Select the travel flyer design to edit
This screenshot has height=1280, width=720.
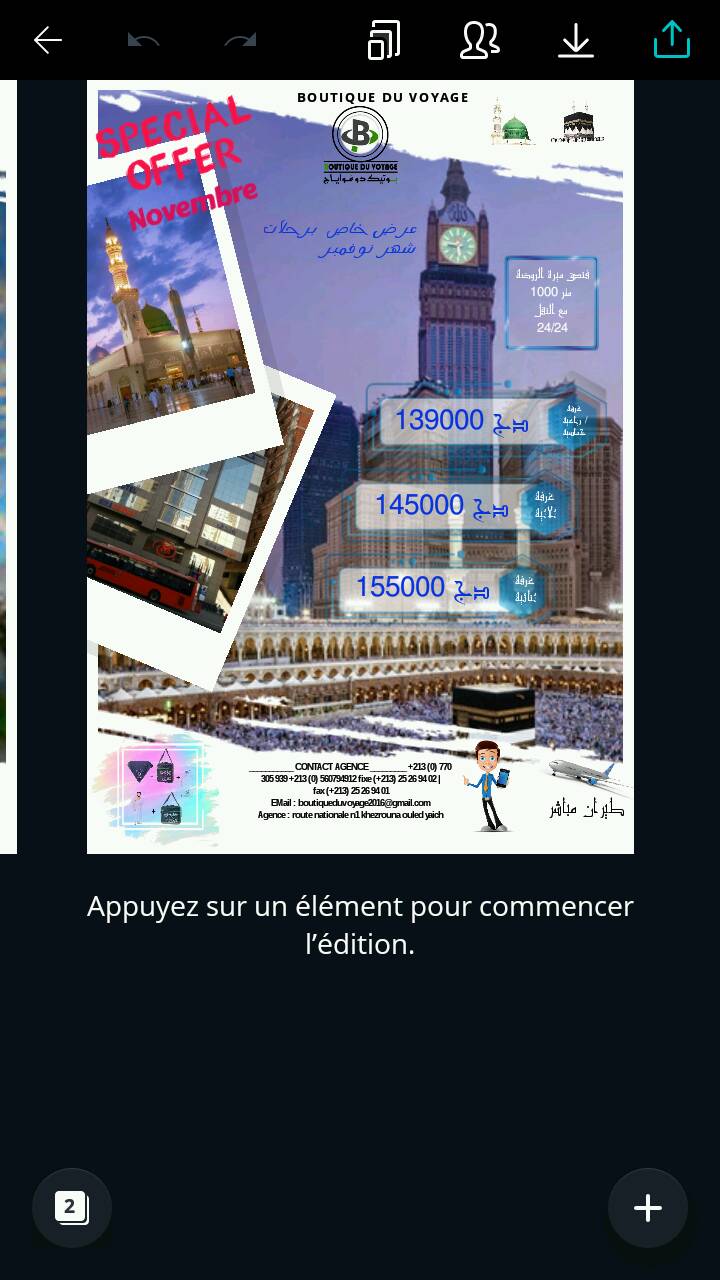click(x=360, y=466)
